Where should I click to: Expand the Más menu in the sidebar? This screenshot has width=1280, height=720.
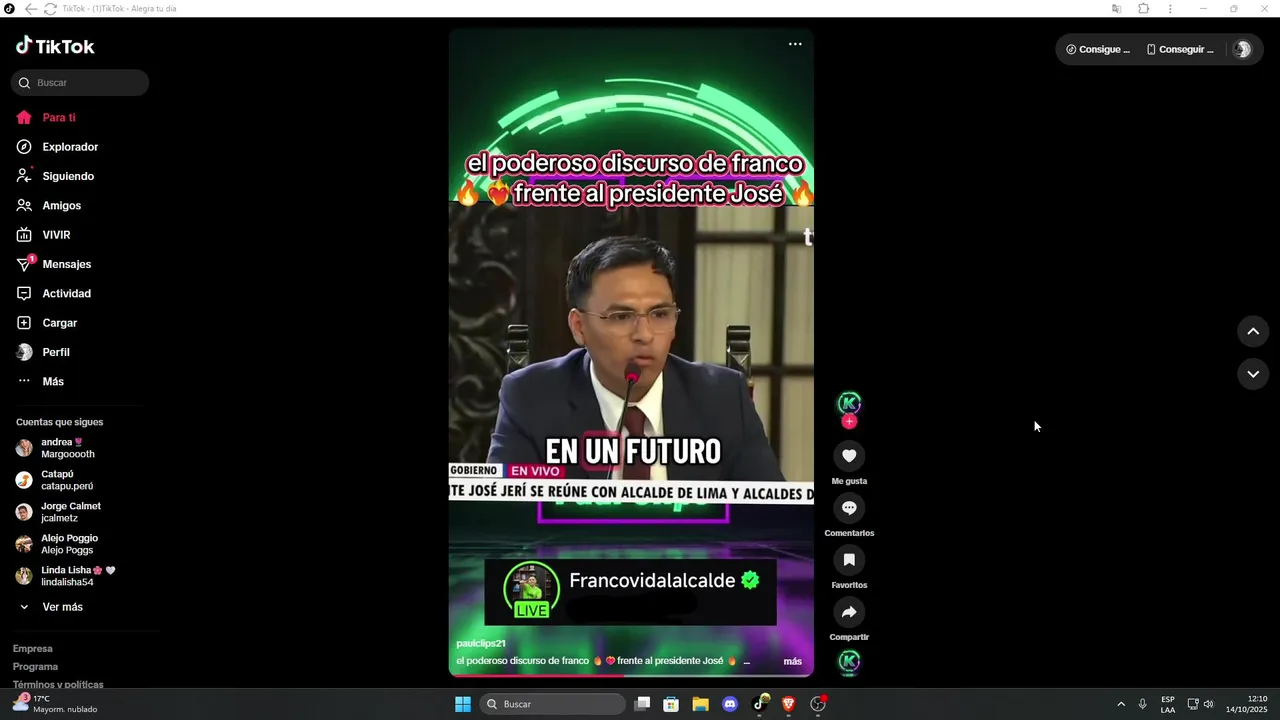click(52, 381)
